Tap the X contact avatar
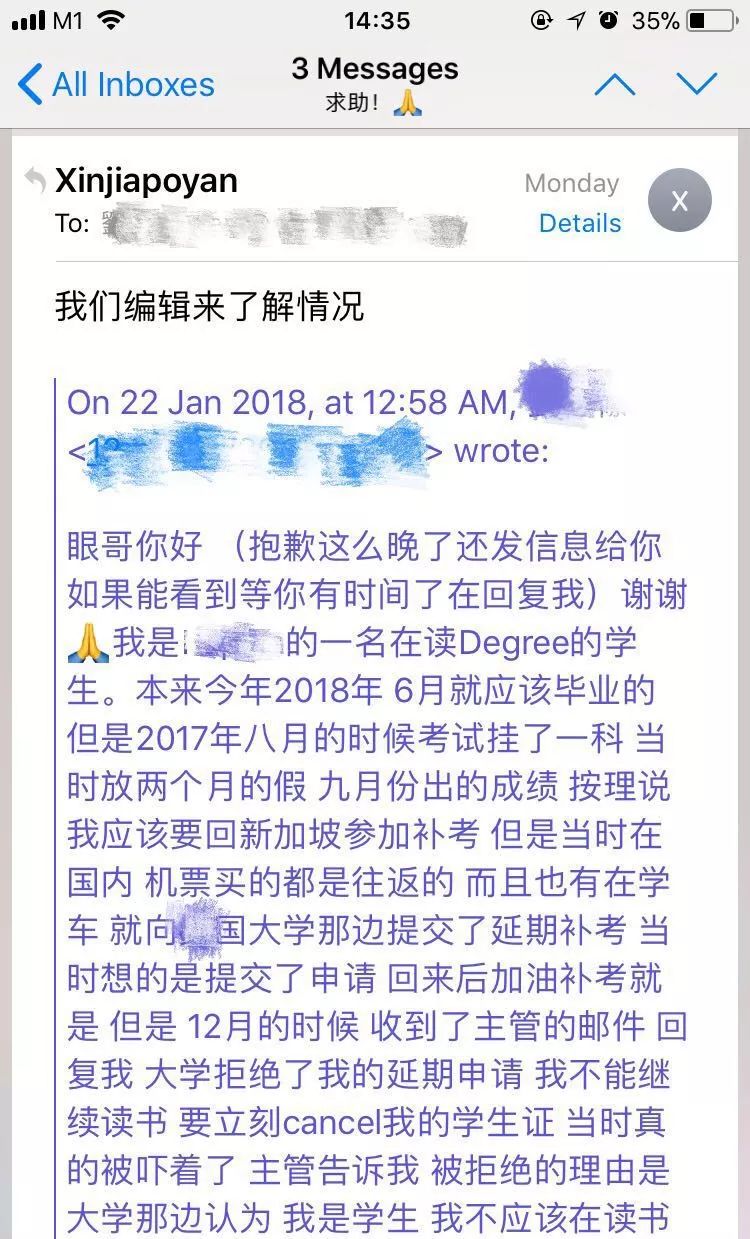This screenshot has height=1239, width=750. [x=680, y=201]
